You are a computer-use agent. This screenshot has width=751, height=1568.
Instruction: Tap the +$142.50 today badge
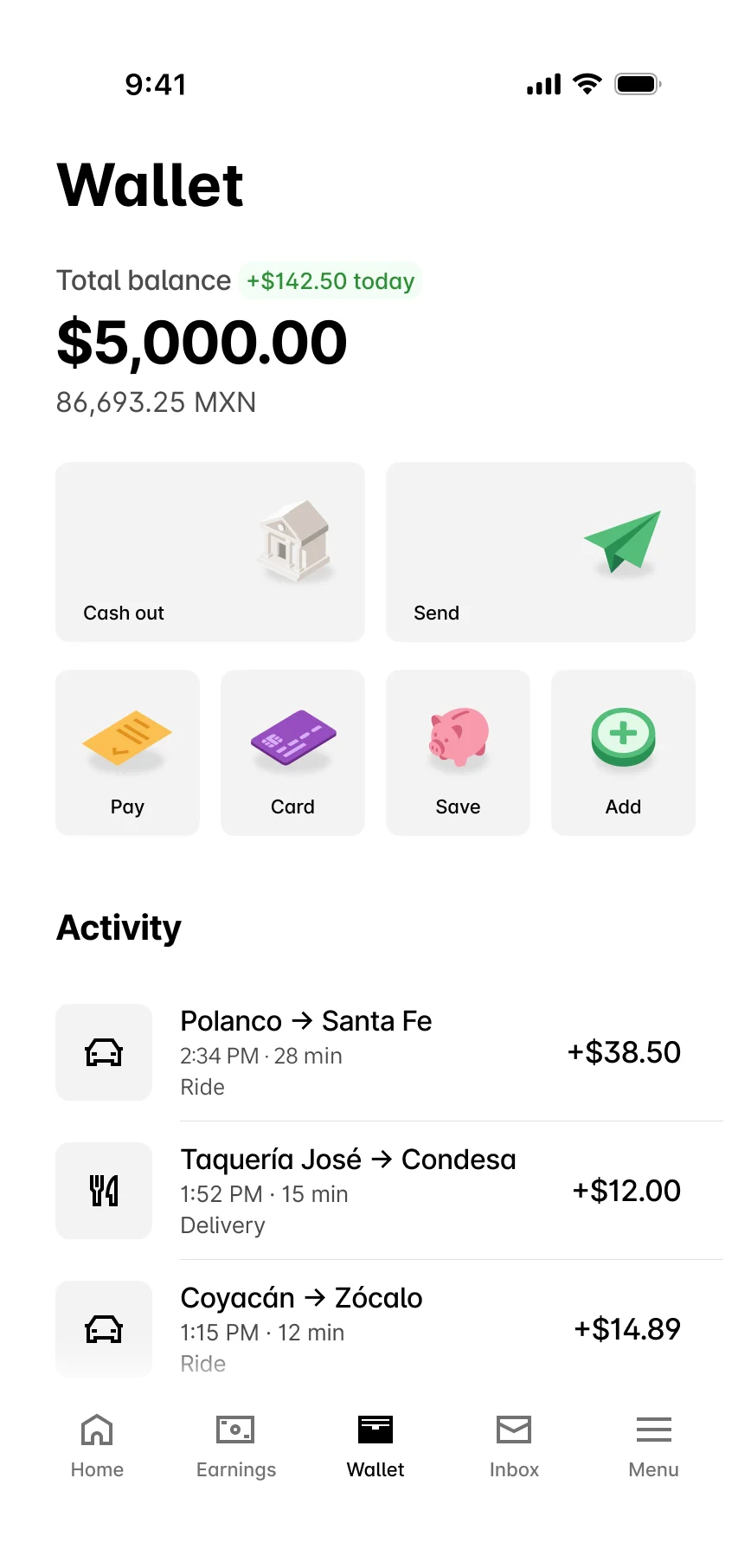pyautogui.click(x=330, y=281)
